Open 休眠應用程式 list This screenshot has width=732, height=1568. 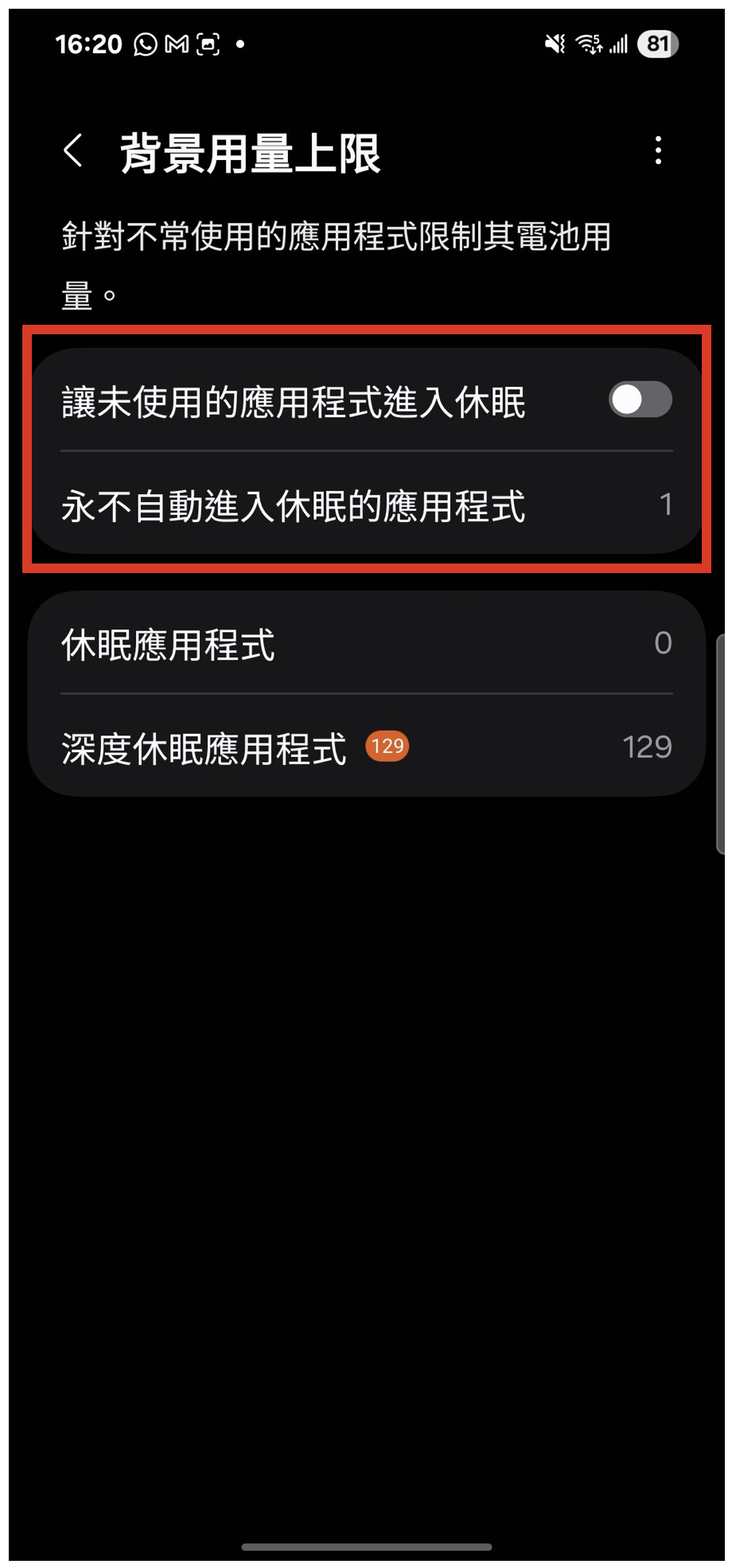coord(366,643)
